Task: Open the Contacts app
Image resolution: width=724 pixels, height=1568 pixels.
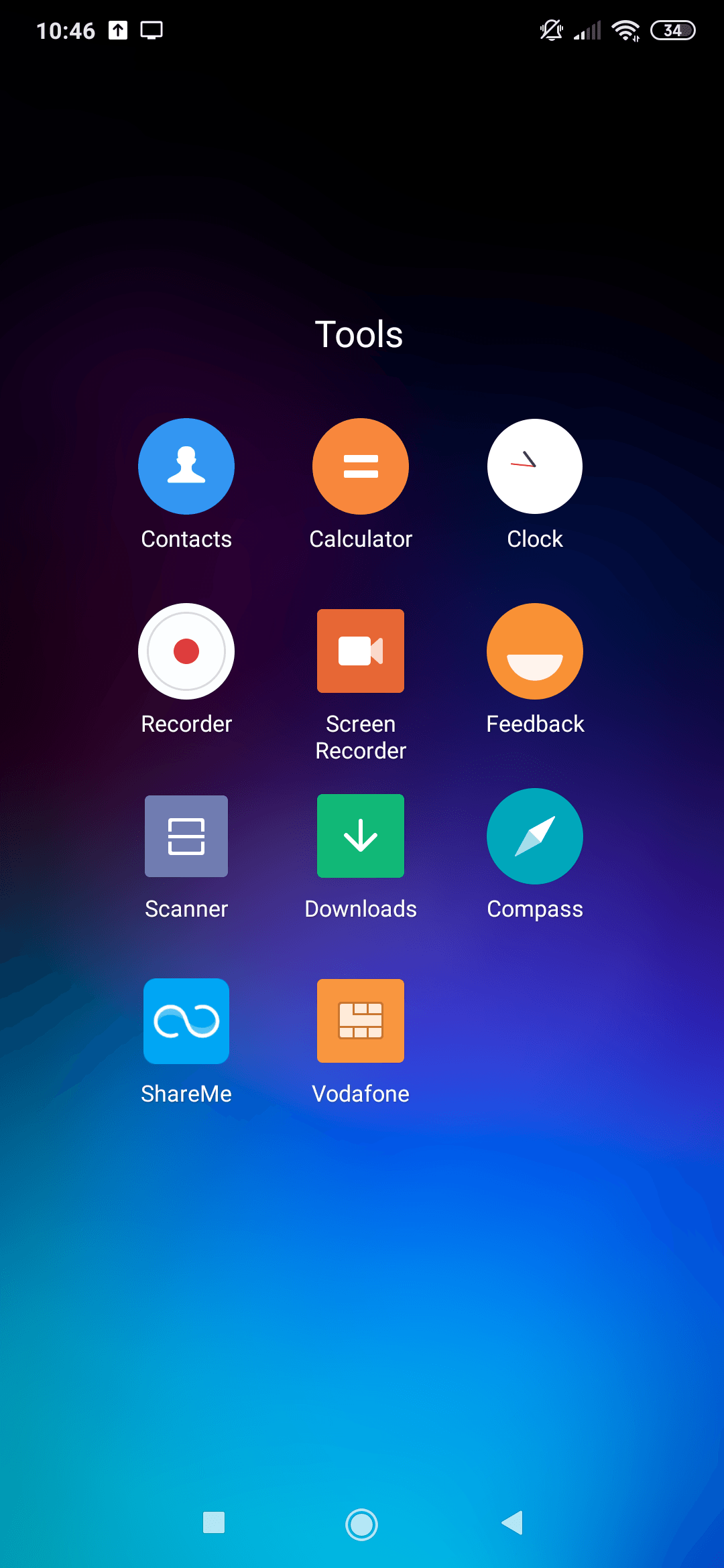Action: pyautogui.click(x=186, y=466)
